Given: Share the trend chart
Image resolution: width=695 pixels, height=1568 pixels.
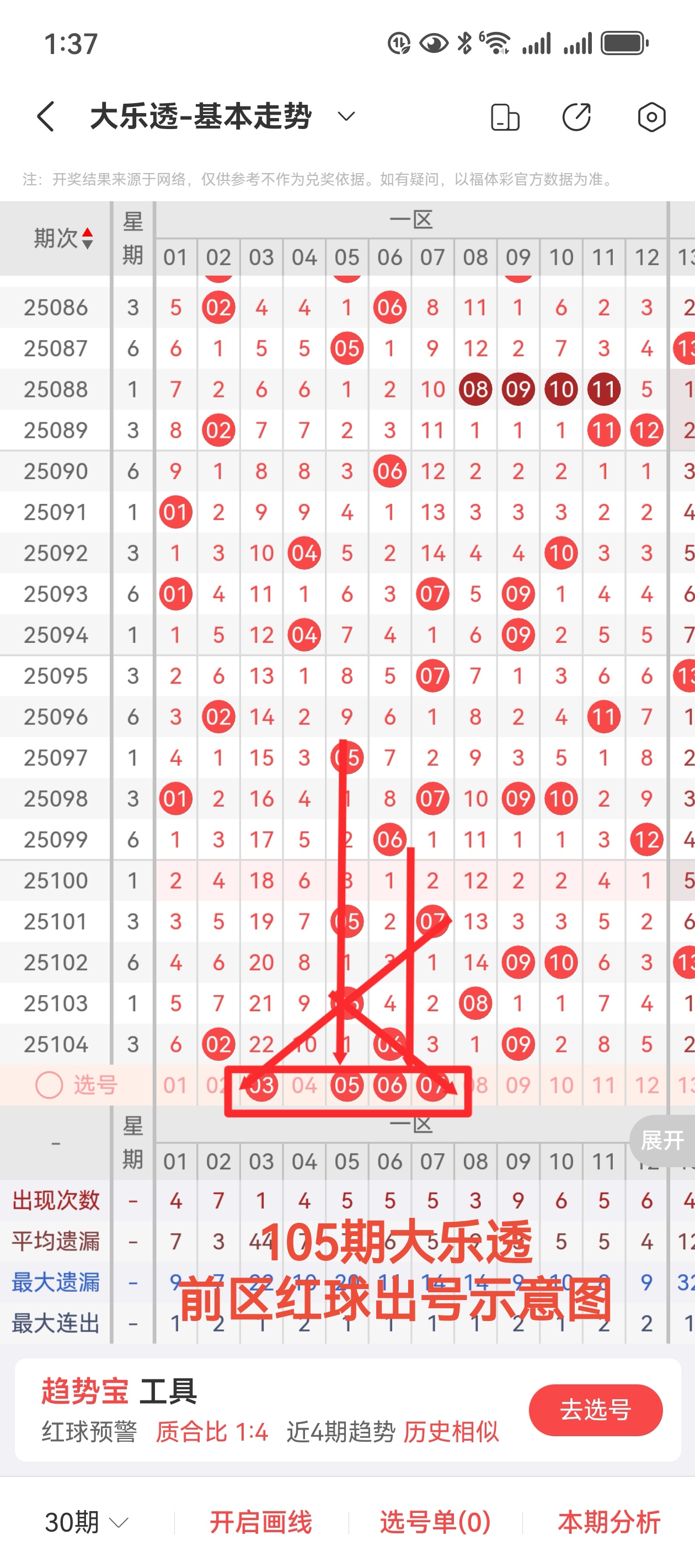Looking at the screenshot, I should pos(576,117).
